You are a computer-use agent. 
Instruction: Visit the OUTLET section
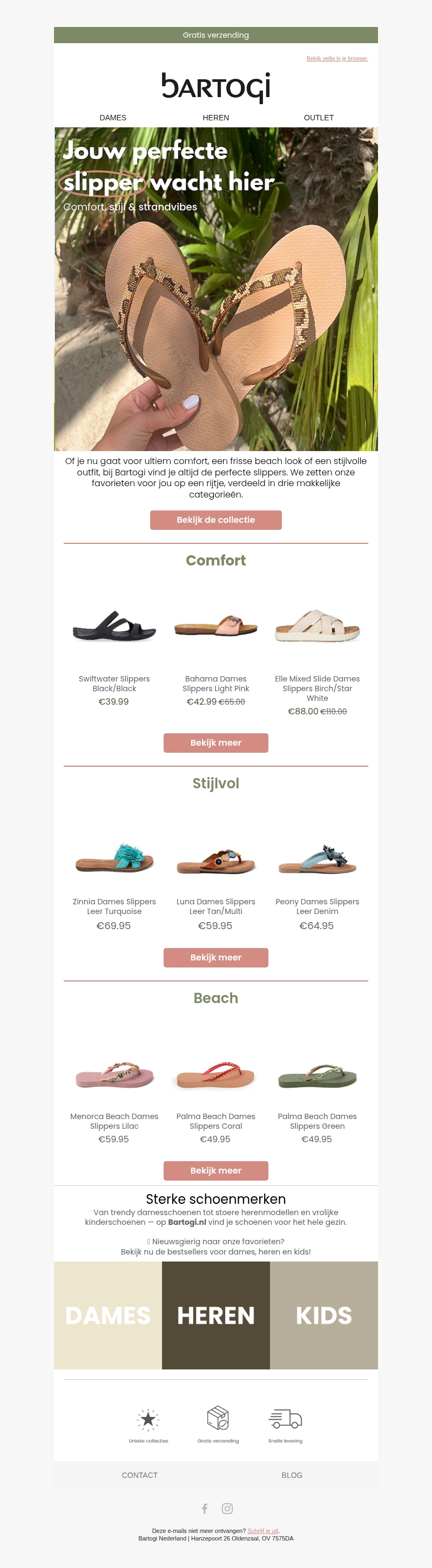(319, 118)
